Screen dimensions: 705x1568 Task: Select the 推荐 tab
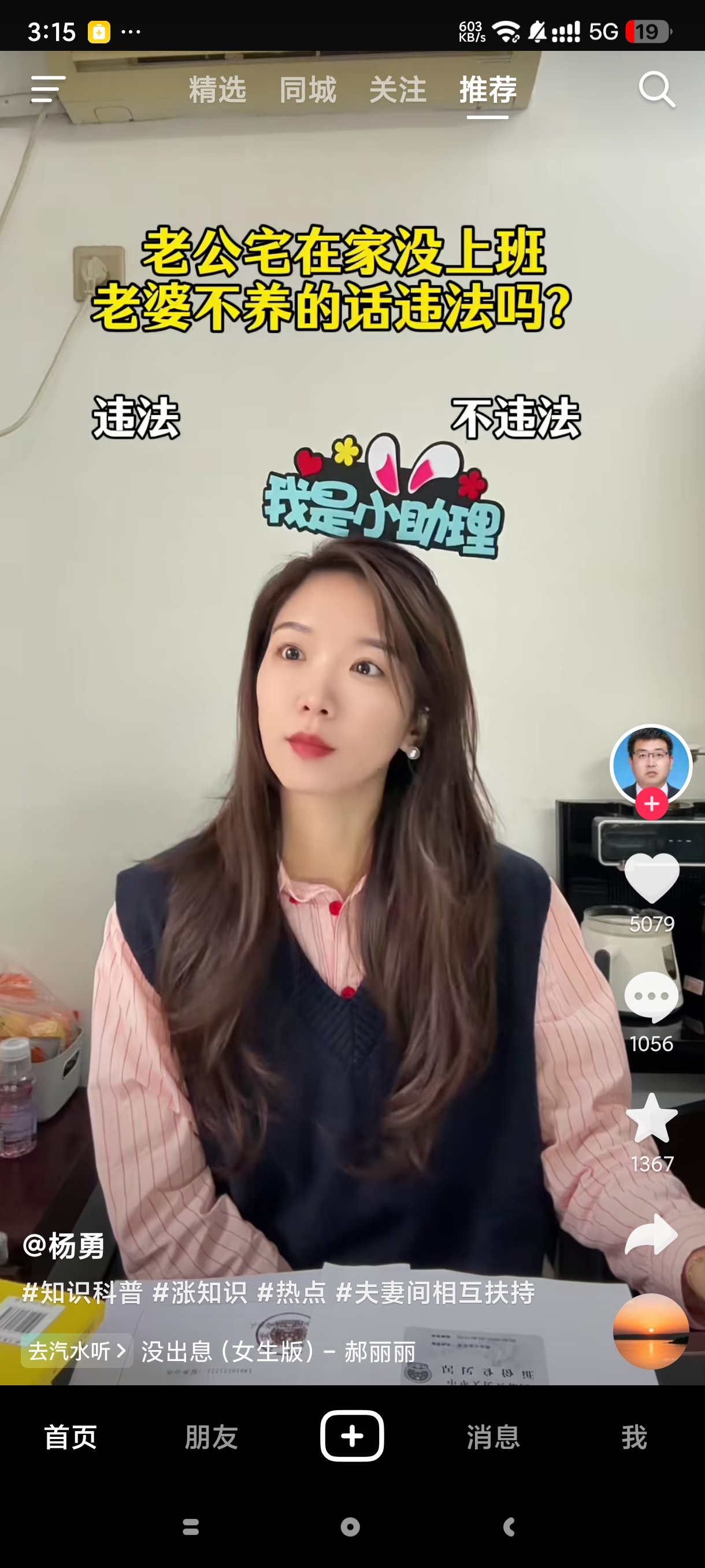(x=487, y=90)
